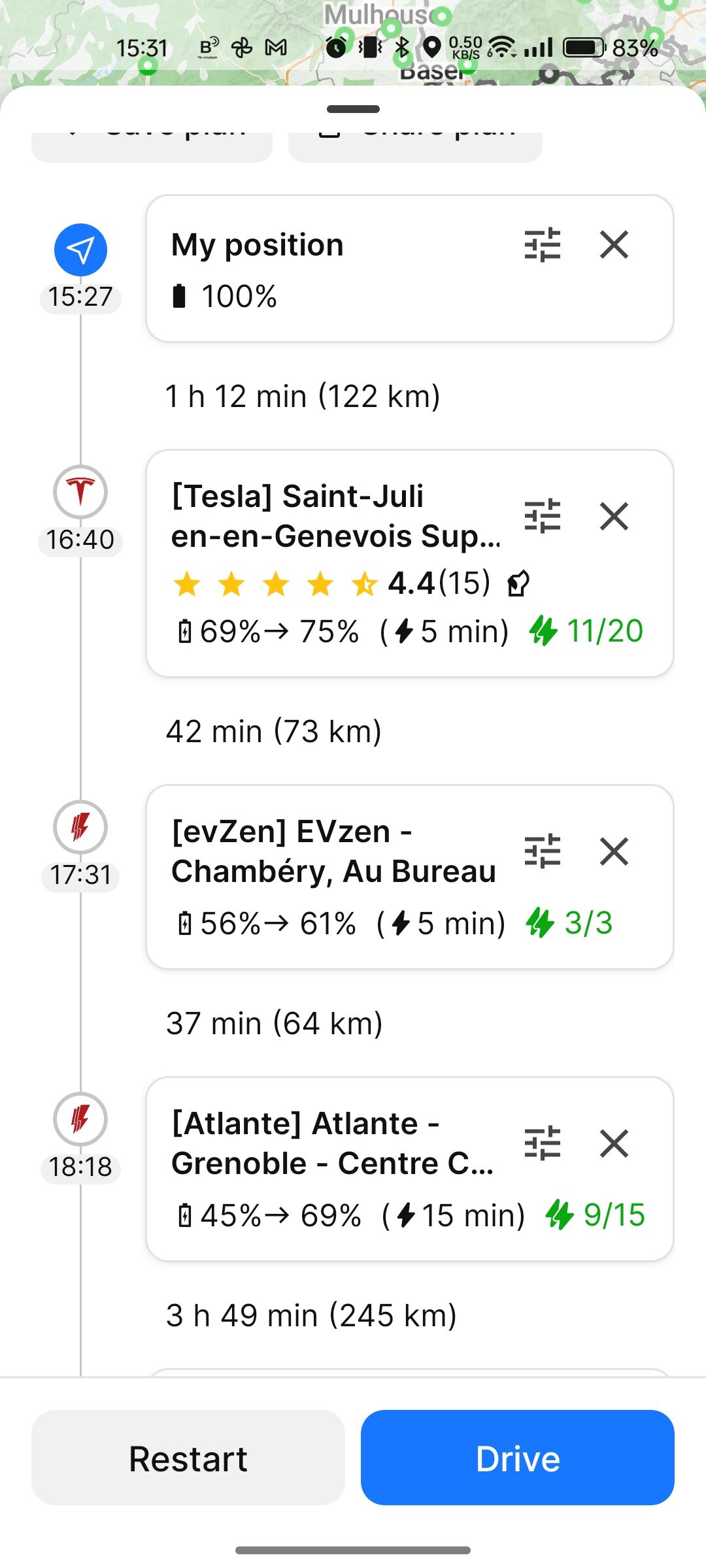
Task: Adjust options for Atlante Grenoble stop
Action: (x=542, y=1143)
